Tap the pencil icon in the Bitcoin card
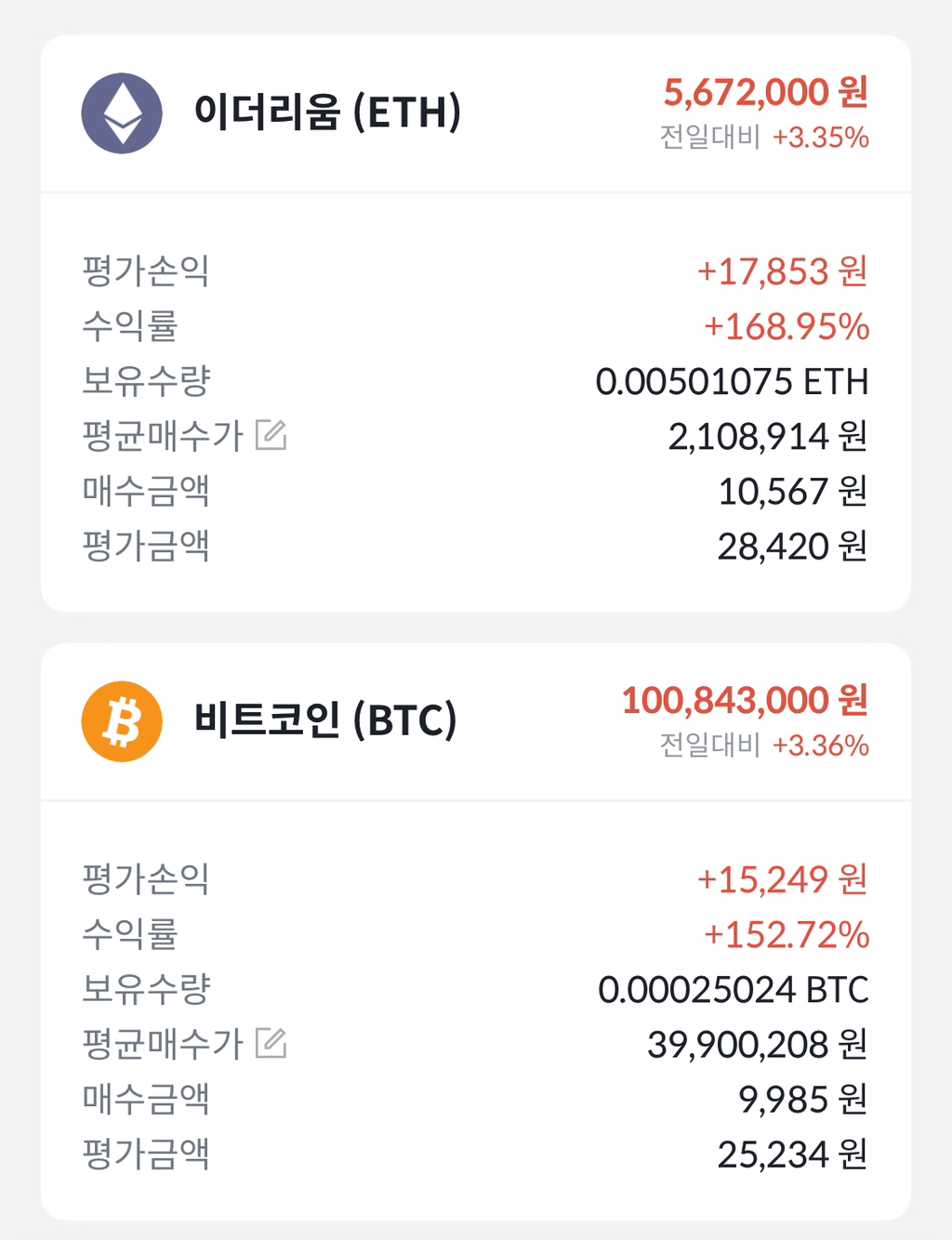The image size is (952, 1240). 271,1043
